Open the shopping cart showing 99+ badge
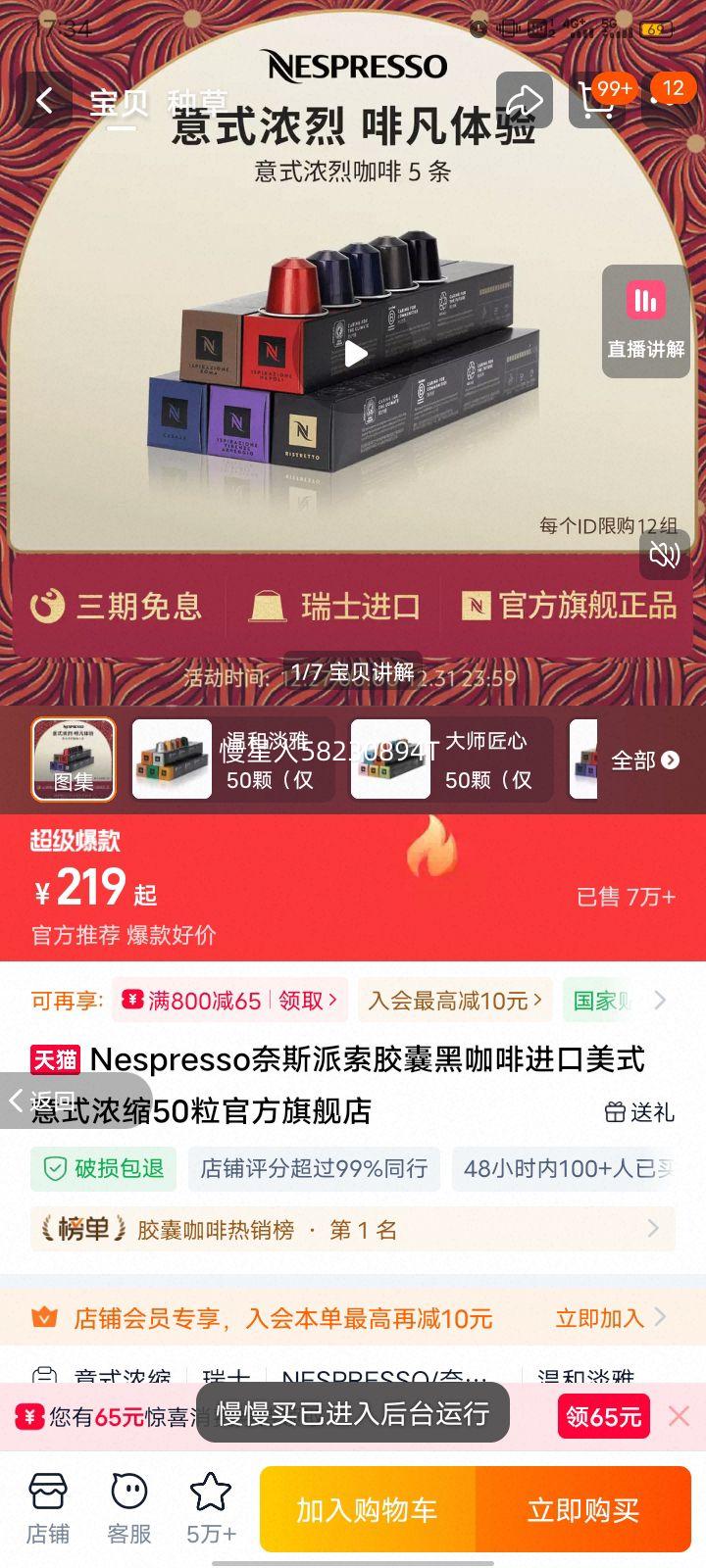The width and height of the screenshot is (706, 1568). [600, 101]
